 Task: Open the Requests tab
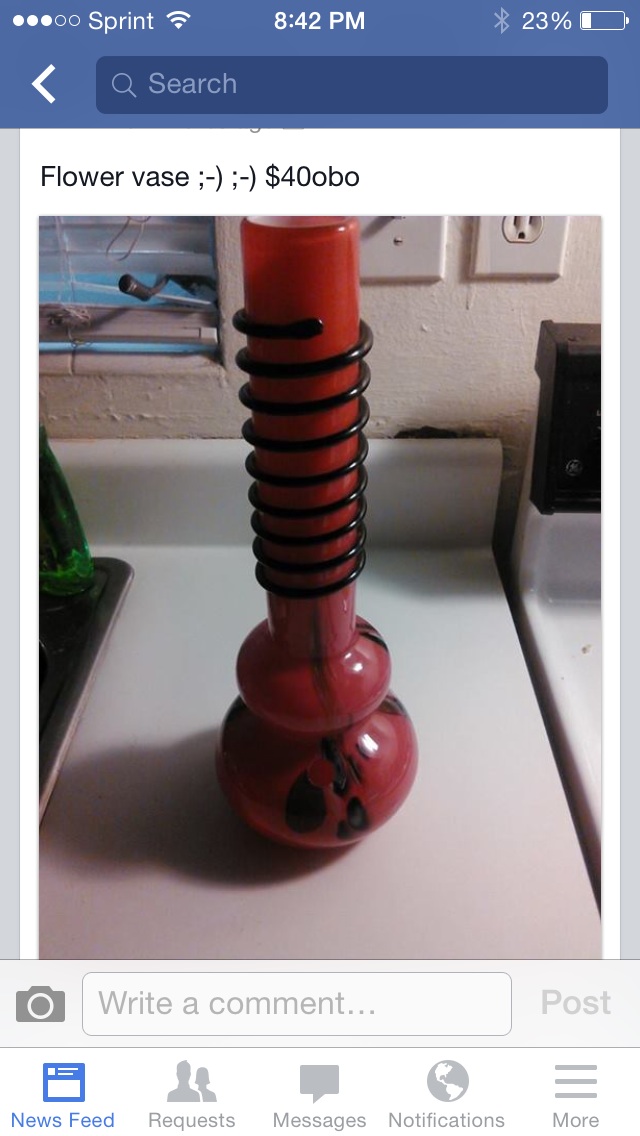tap(191, 1094)
